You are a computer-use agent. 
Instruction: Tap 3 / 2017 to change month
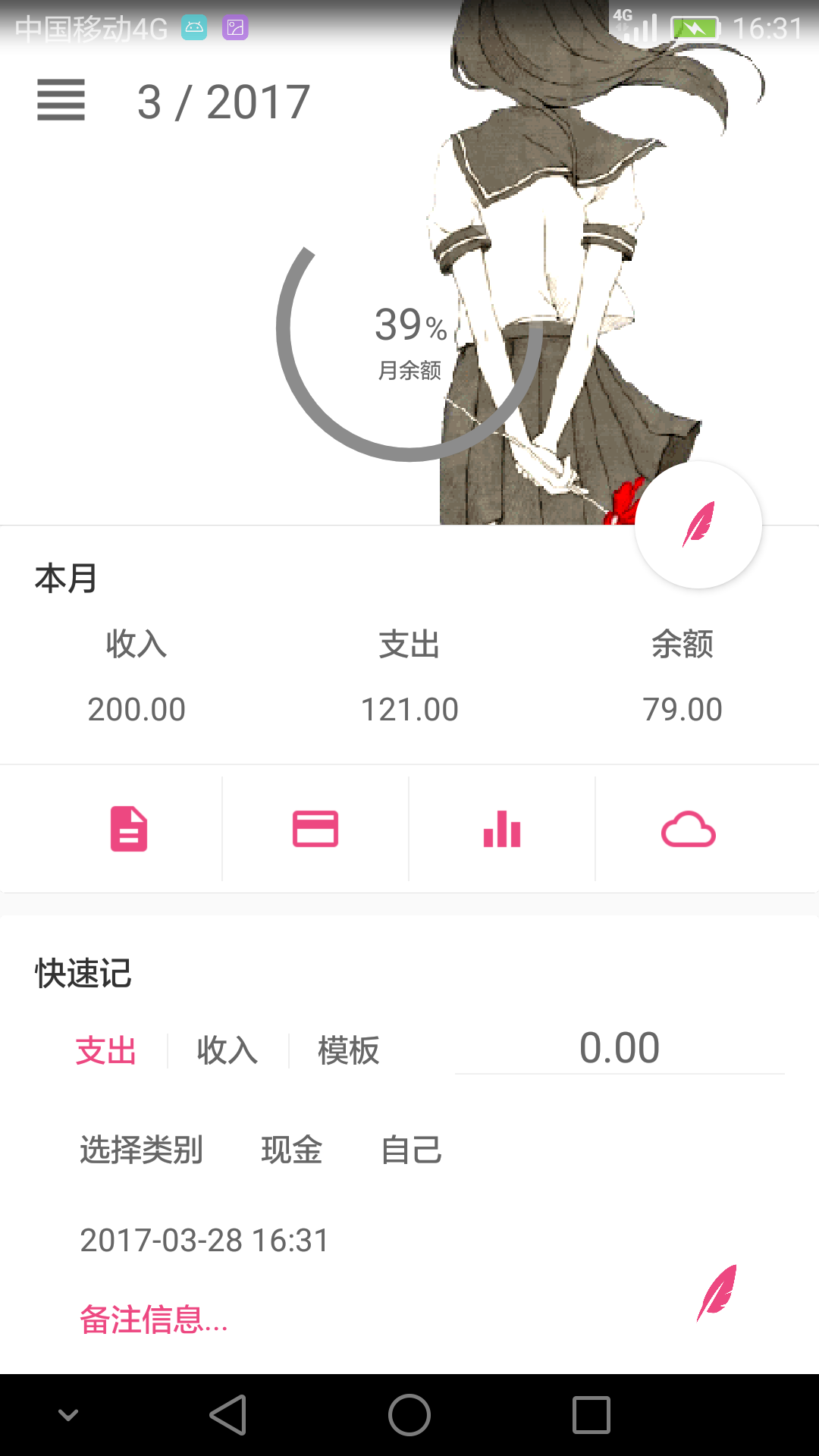click(221, 101)
